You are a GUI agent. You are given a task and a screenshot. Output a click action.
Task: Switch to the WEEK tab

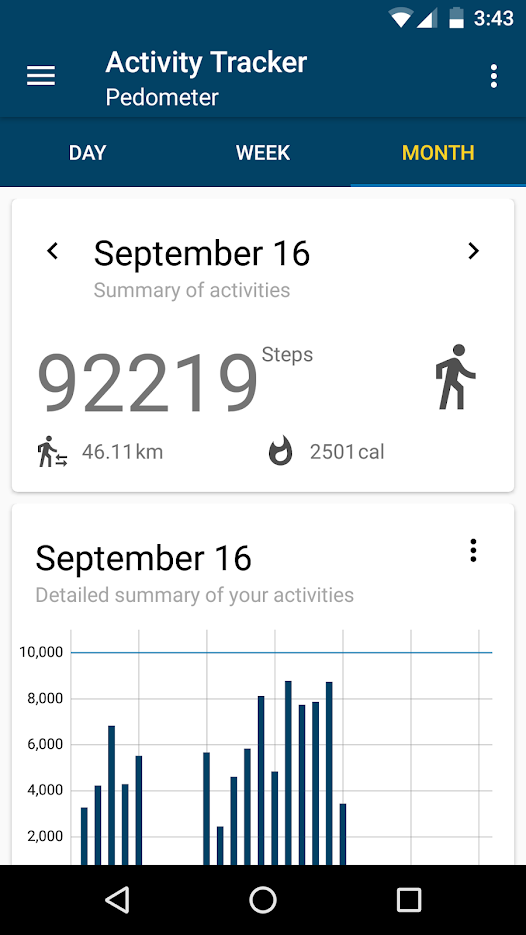(263, 153)
